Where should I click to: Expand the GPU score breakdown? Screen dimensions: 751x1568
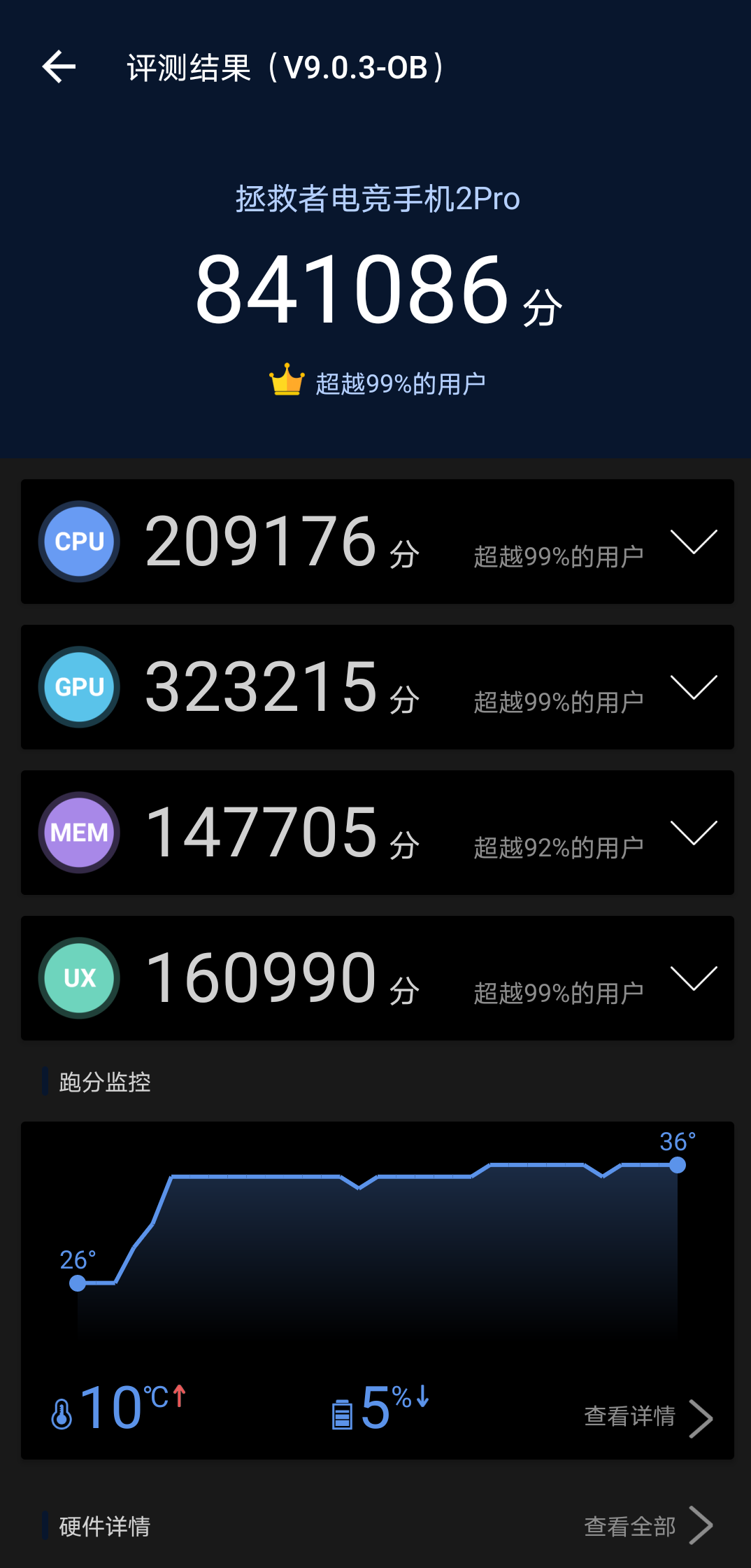tap(693, 688)
